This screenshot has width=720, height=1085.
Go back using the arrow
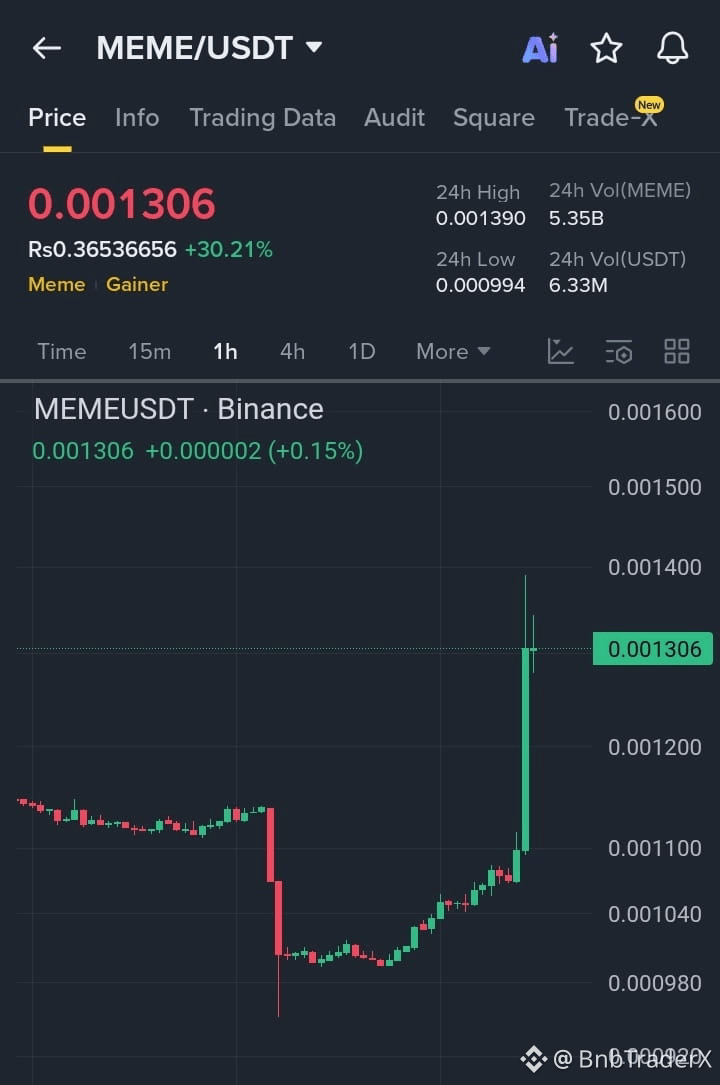point(47,48)
